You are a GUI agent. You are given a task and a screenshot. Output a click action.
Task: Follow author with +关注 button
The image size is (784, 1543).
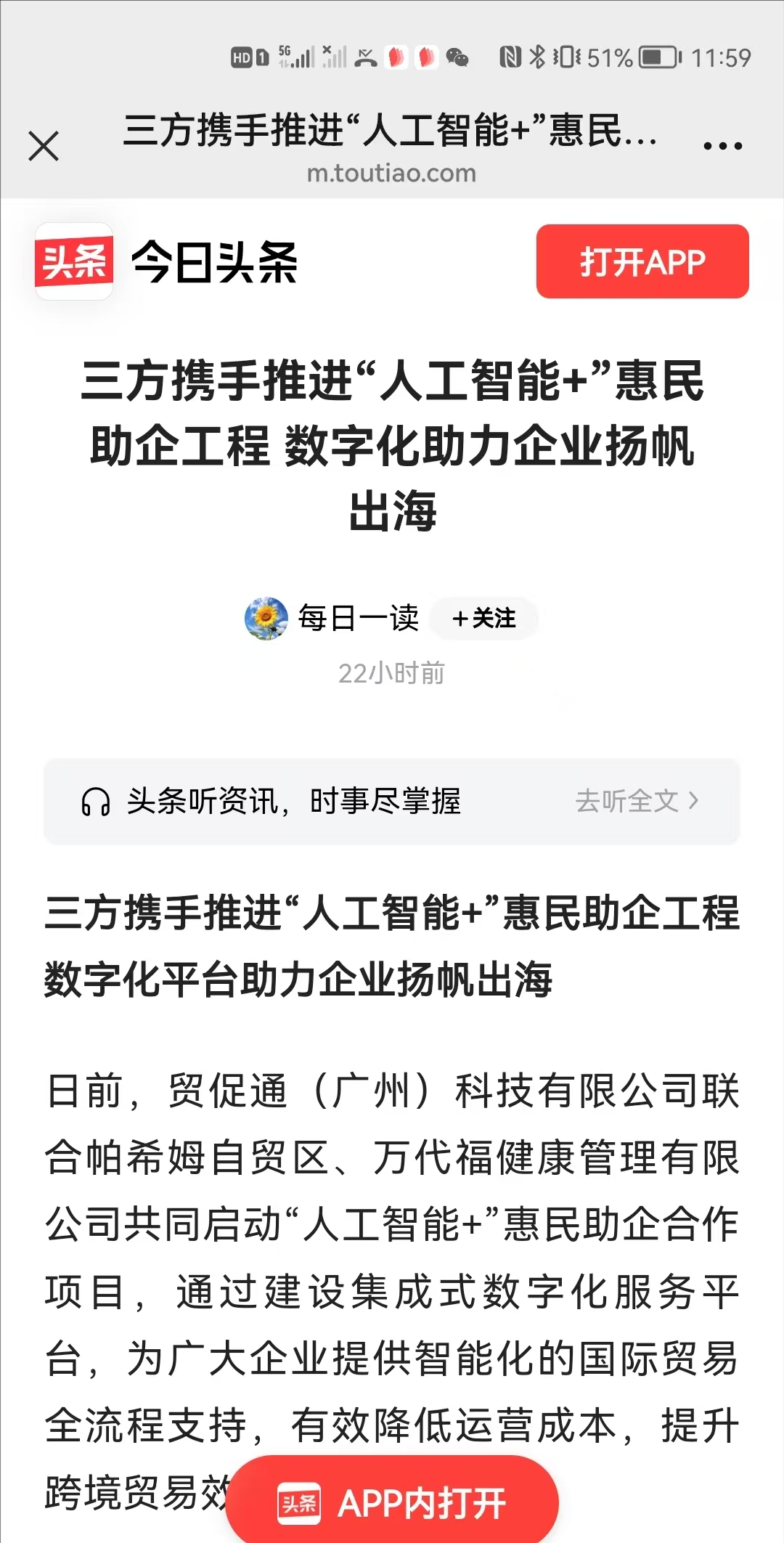point(483,618)
